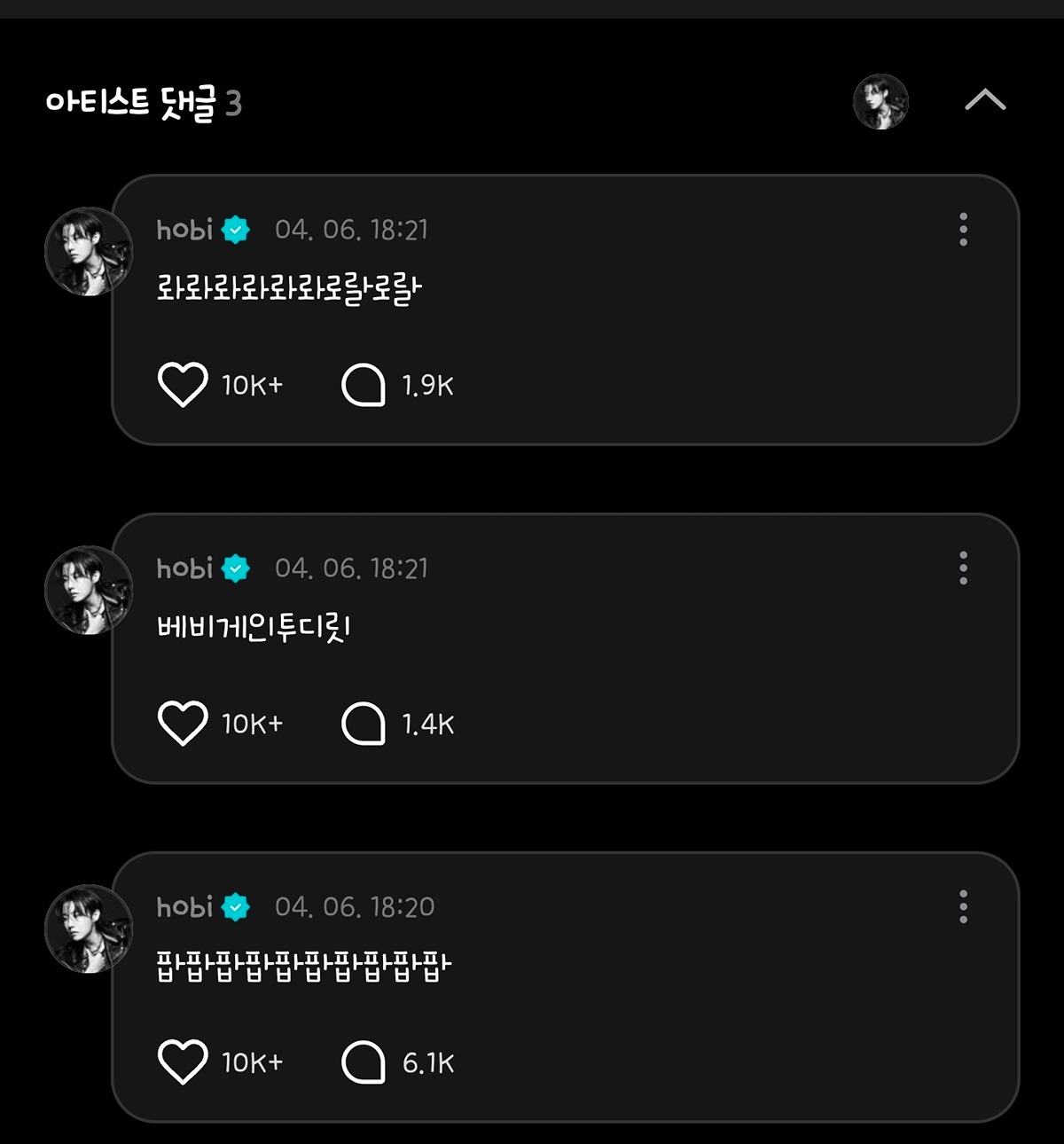Like the 베비게인투디릿 comment
Screen dimensions: 1064x1144
coord(183,724)
